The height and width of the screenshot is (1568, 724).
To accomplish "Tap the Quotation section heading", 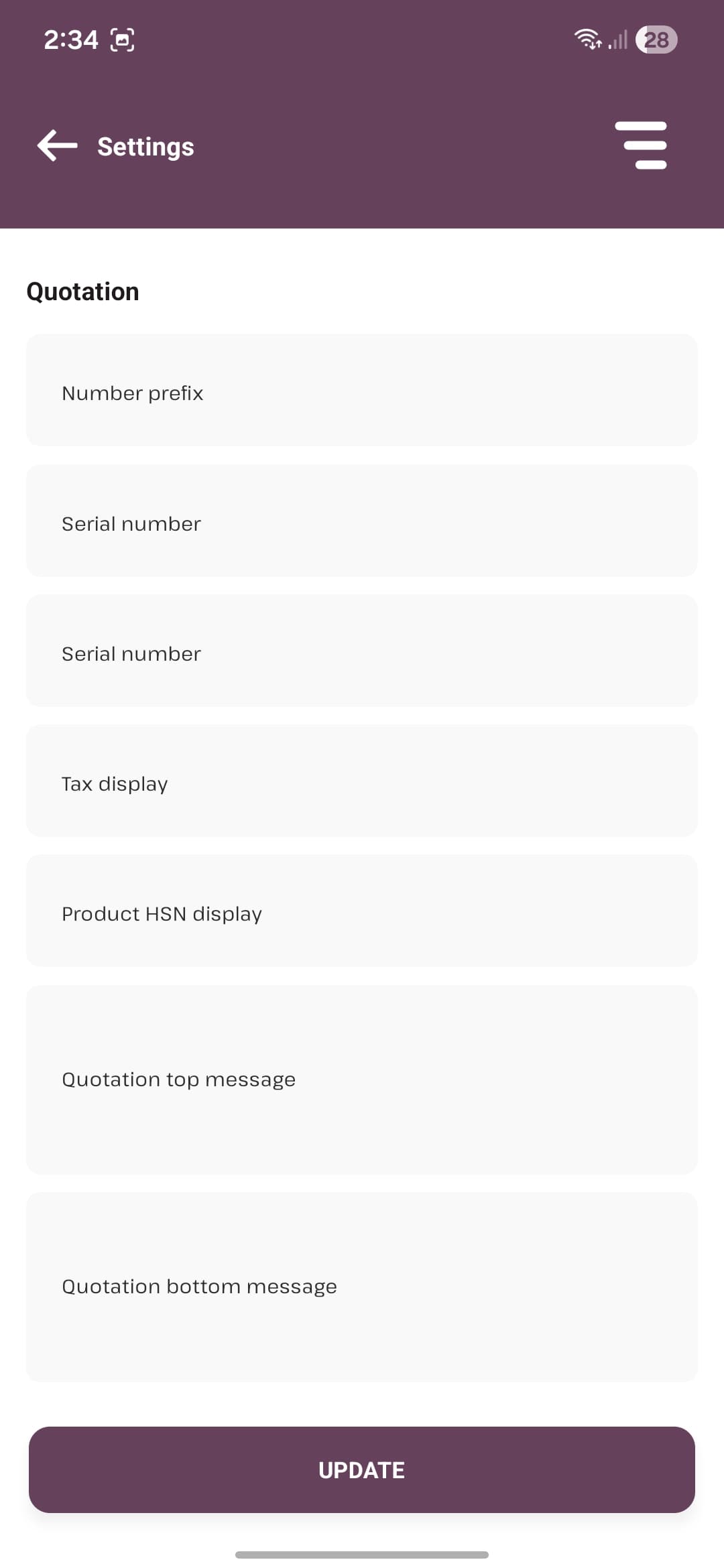I will (x=82, y=290).
